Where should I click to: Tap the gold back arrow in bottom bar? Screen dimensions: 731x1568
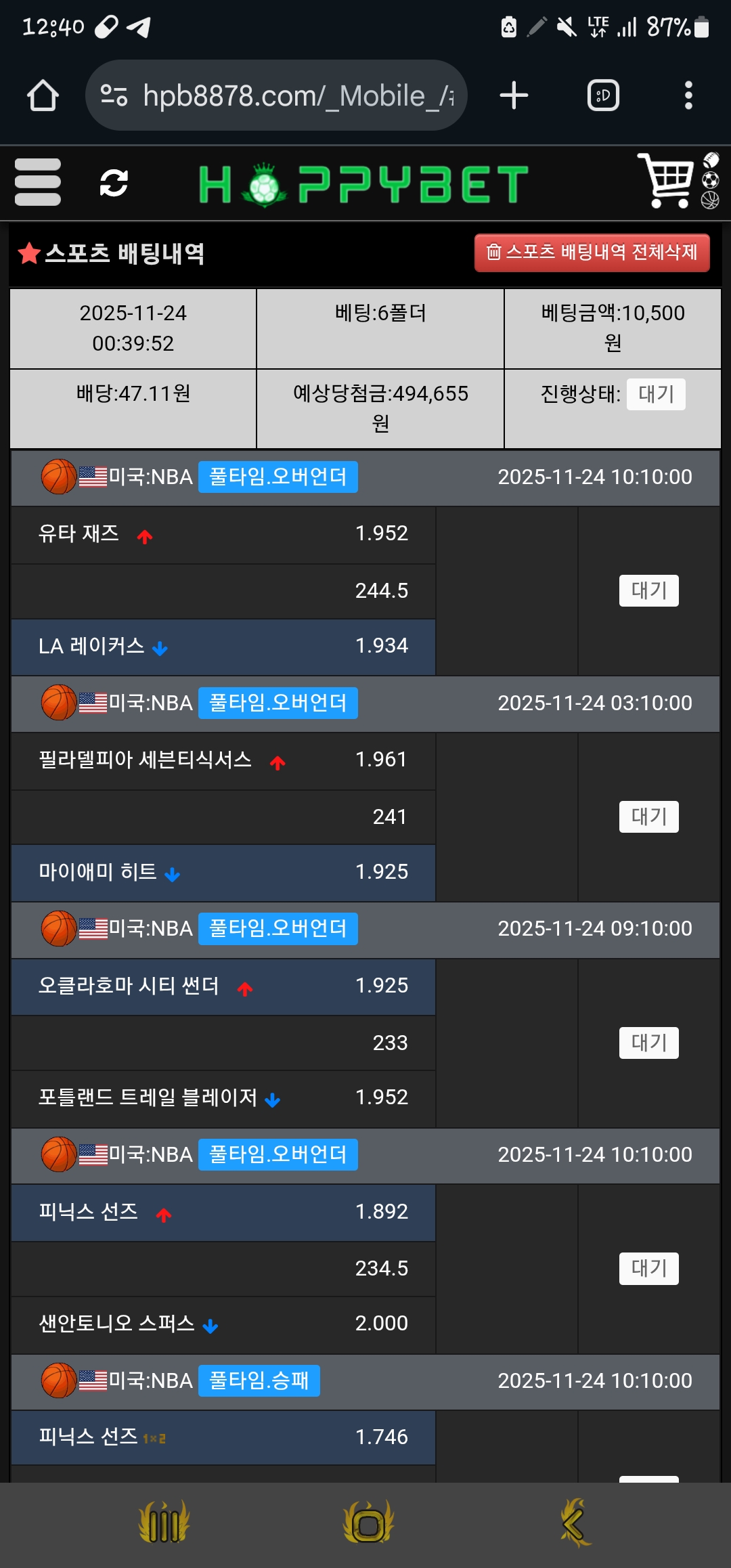tap(575, 1523)
